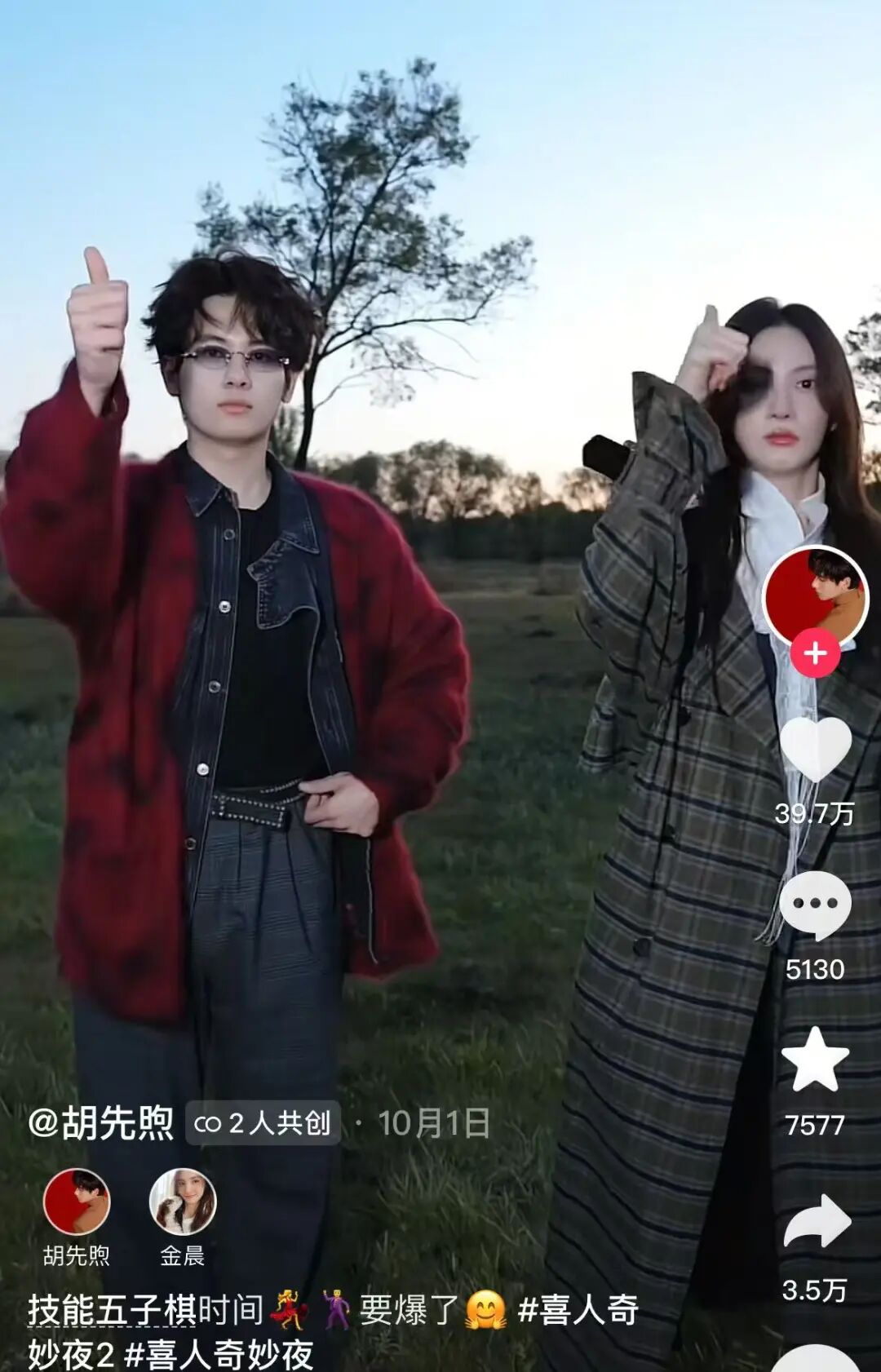Share this video using the arrow icon
881x1372 pixels.
point(817,1221)
